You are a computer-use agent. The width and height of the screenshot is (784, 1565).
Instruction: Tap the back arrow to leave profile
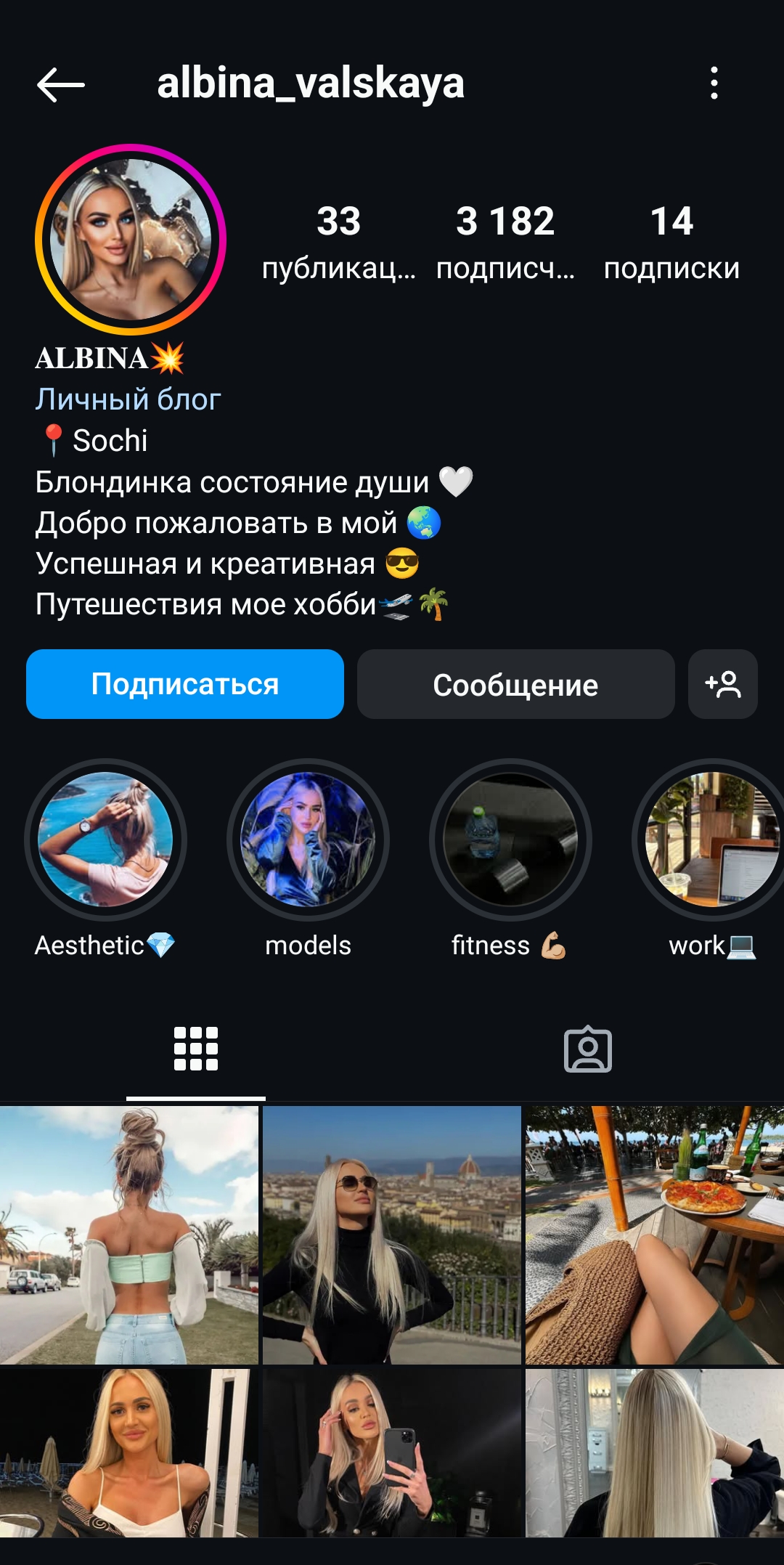point(58,84)
